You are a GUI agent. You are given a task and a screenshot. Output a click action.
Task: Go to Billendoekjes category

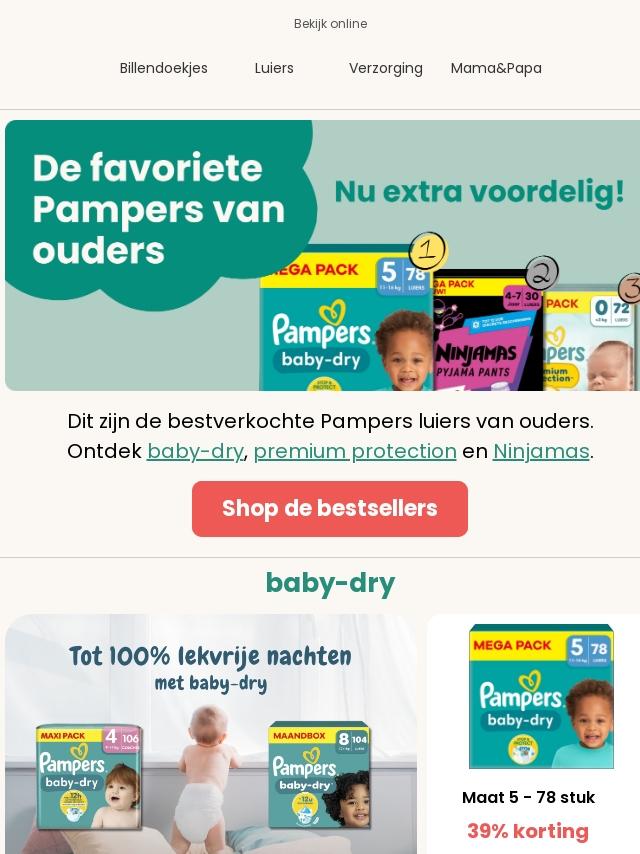point(164,68)
